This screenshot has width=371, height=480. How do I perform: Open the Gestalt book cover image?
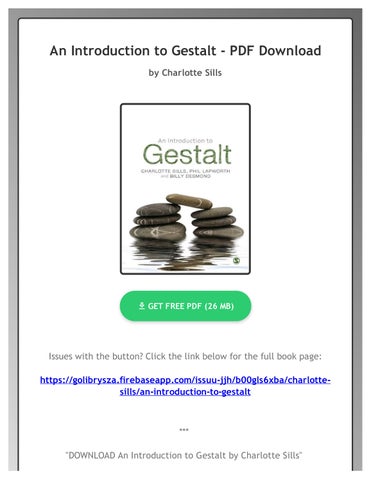click(185, 189)
